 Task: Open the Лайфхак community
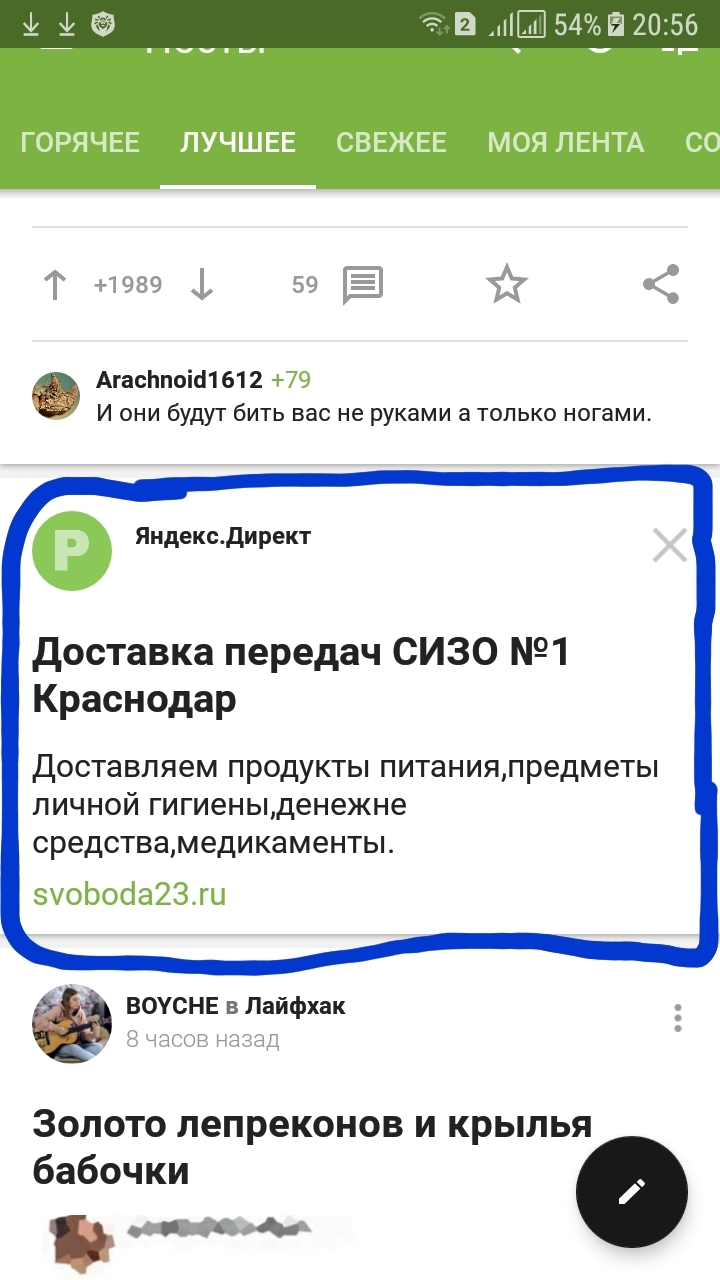(295, 1006)
